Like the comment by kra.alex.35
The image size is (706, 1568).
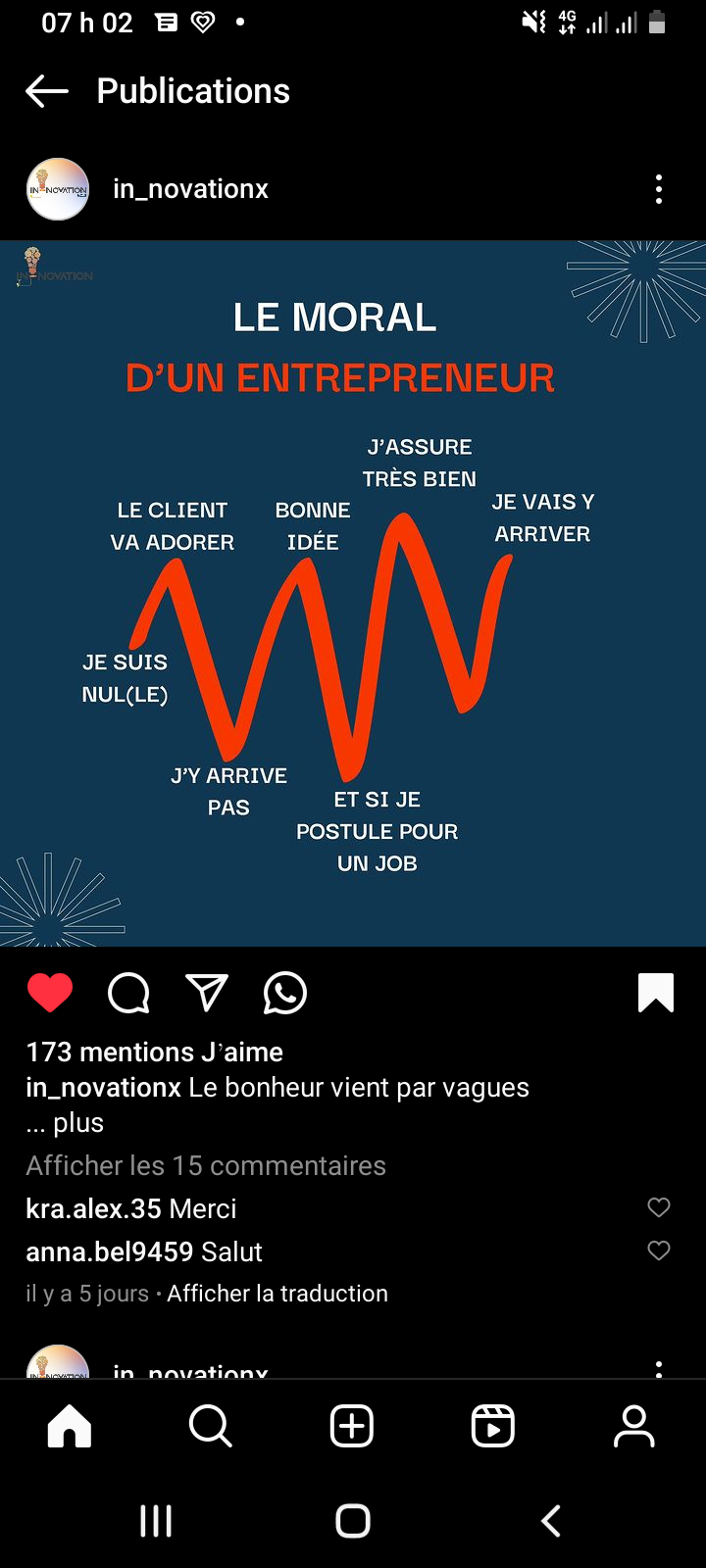(659, 1207)
